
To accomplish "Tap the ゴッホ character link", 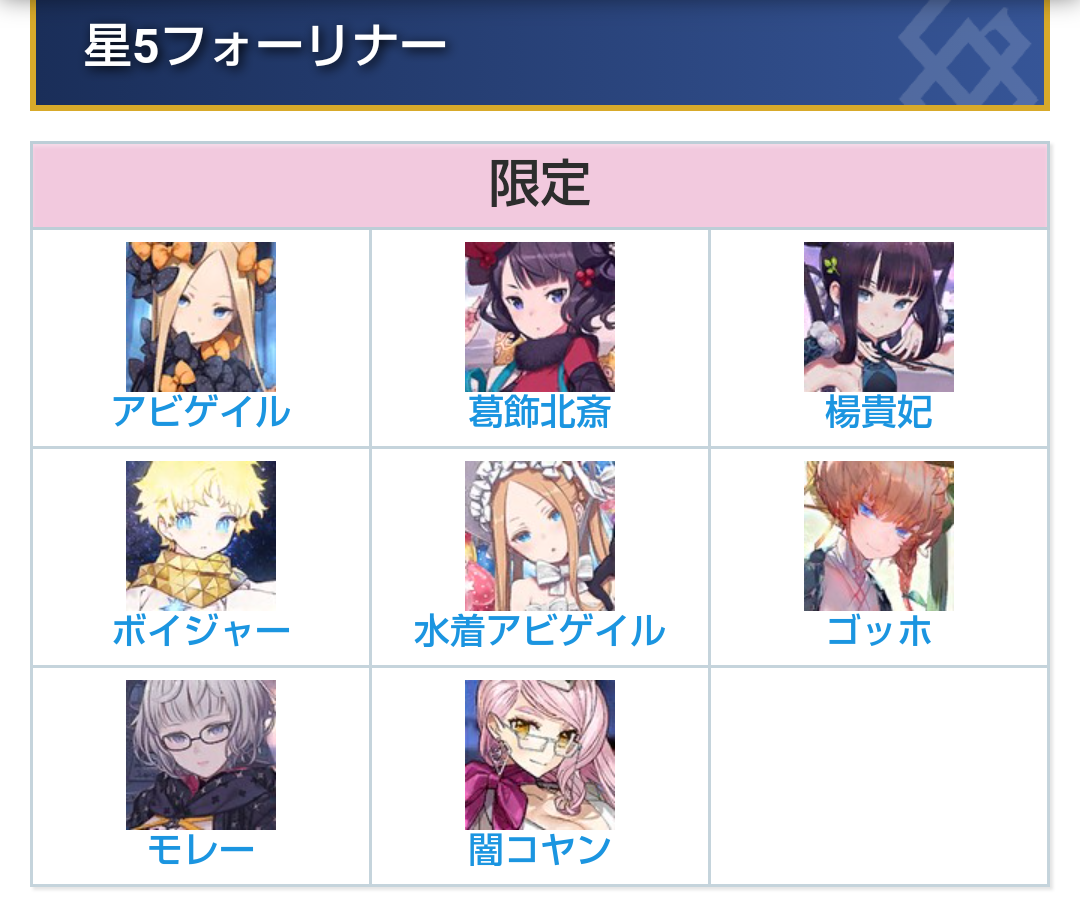I will 878,630.
